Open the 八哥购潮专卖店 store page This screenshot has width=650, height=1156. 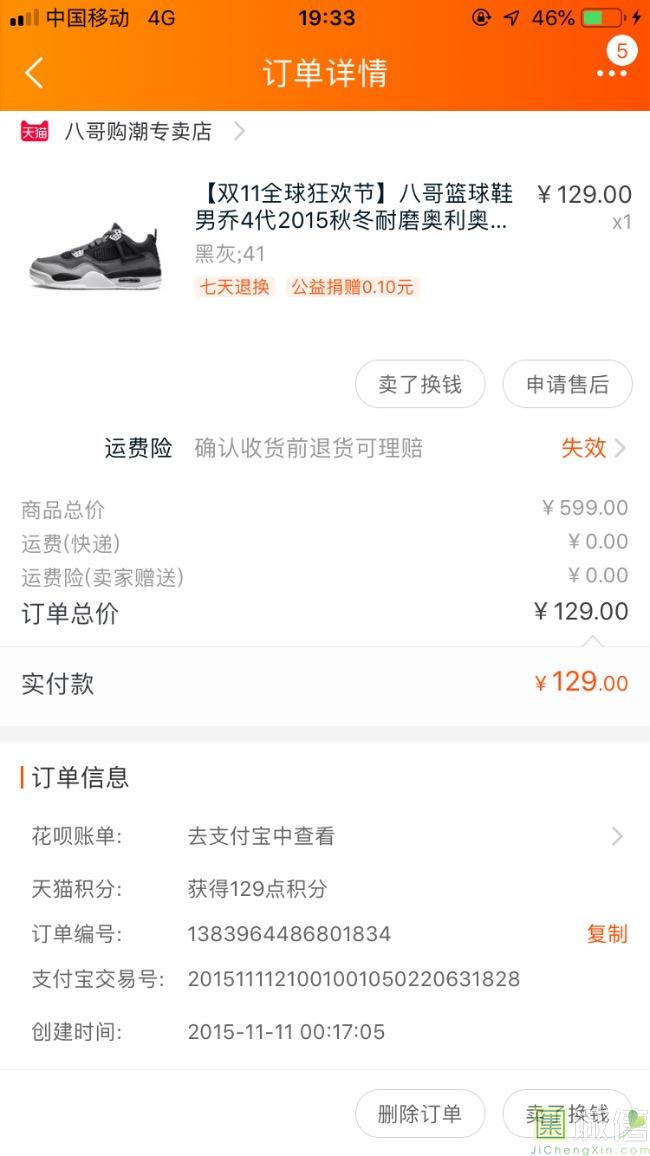coord(138,131)
